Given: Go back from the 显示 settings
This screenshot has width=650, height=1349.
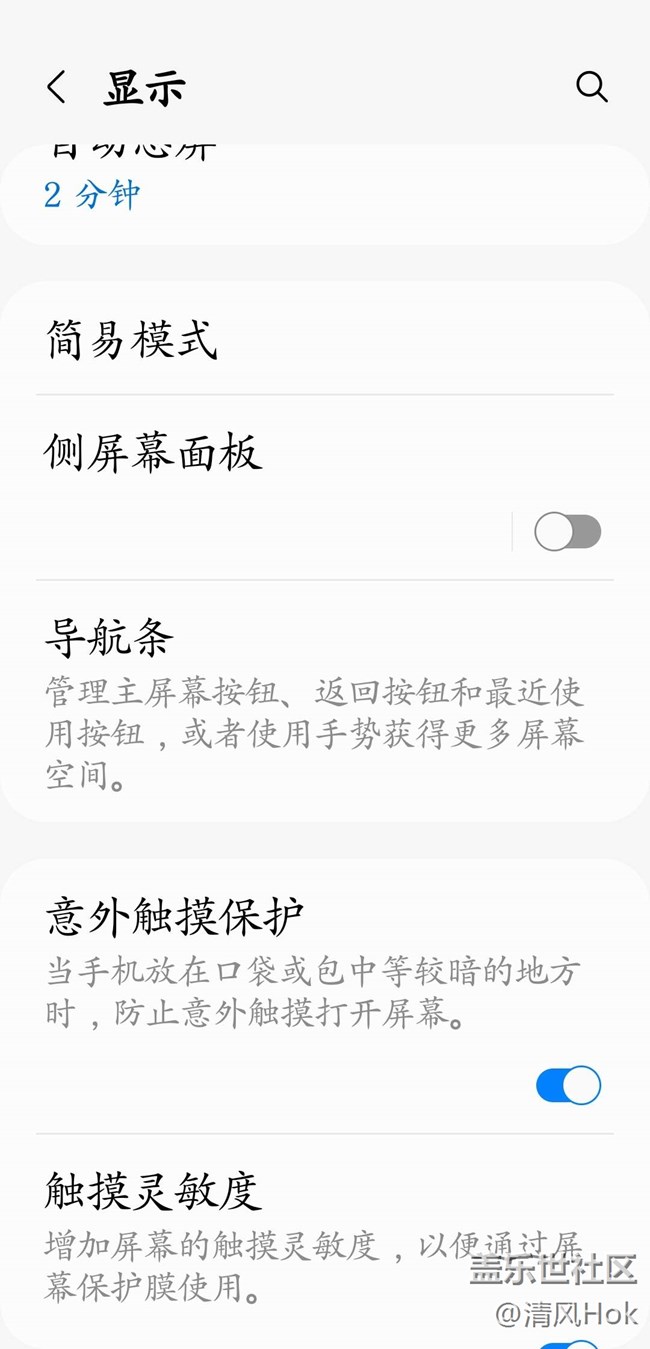Looking at the screenshot, I should (x=56, y=88).
